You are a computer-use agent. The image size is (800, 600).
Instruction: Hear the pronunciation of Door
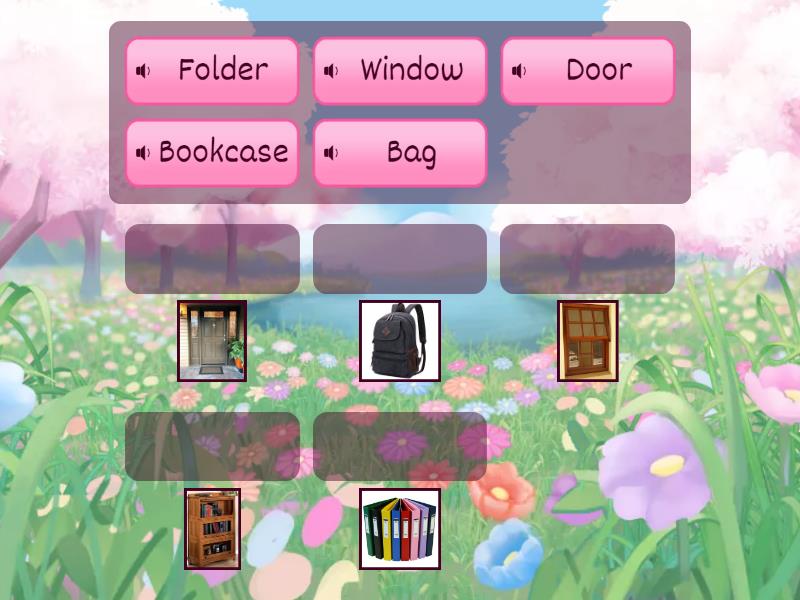[519, 71]
